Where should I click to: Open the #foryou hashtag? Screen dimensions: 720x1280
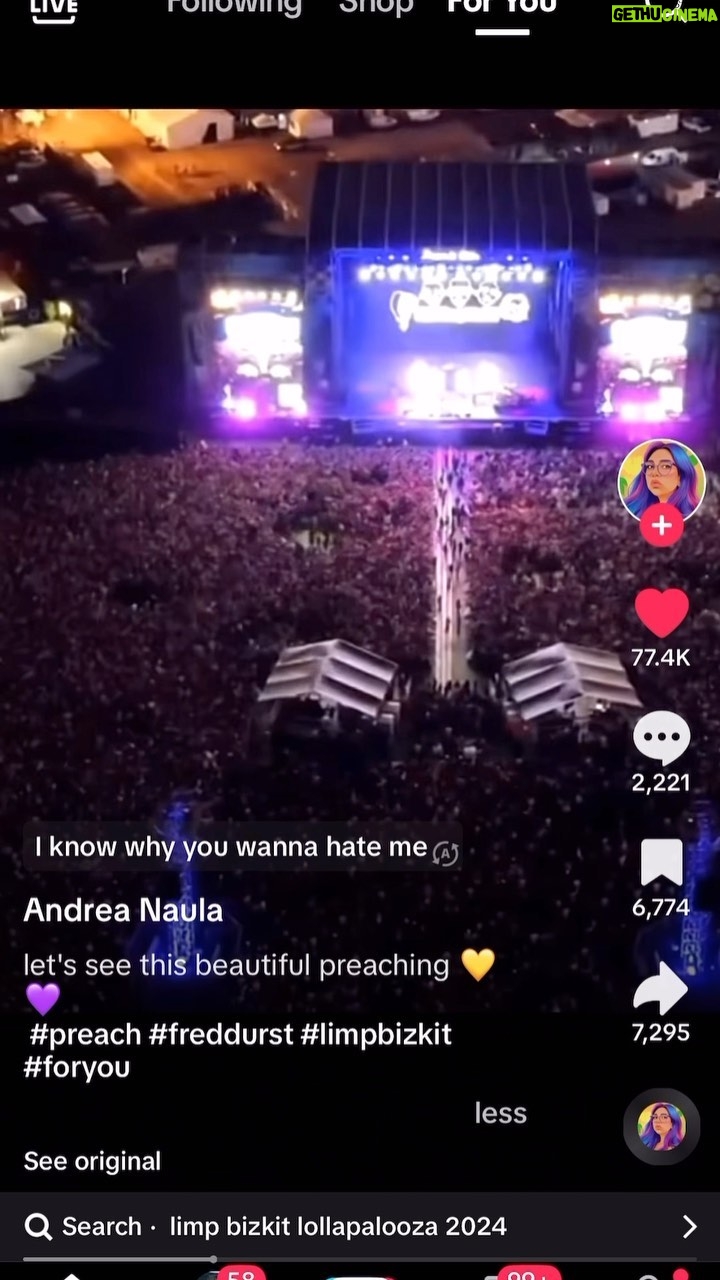click(x=77, y=1067)
